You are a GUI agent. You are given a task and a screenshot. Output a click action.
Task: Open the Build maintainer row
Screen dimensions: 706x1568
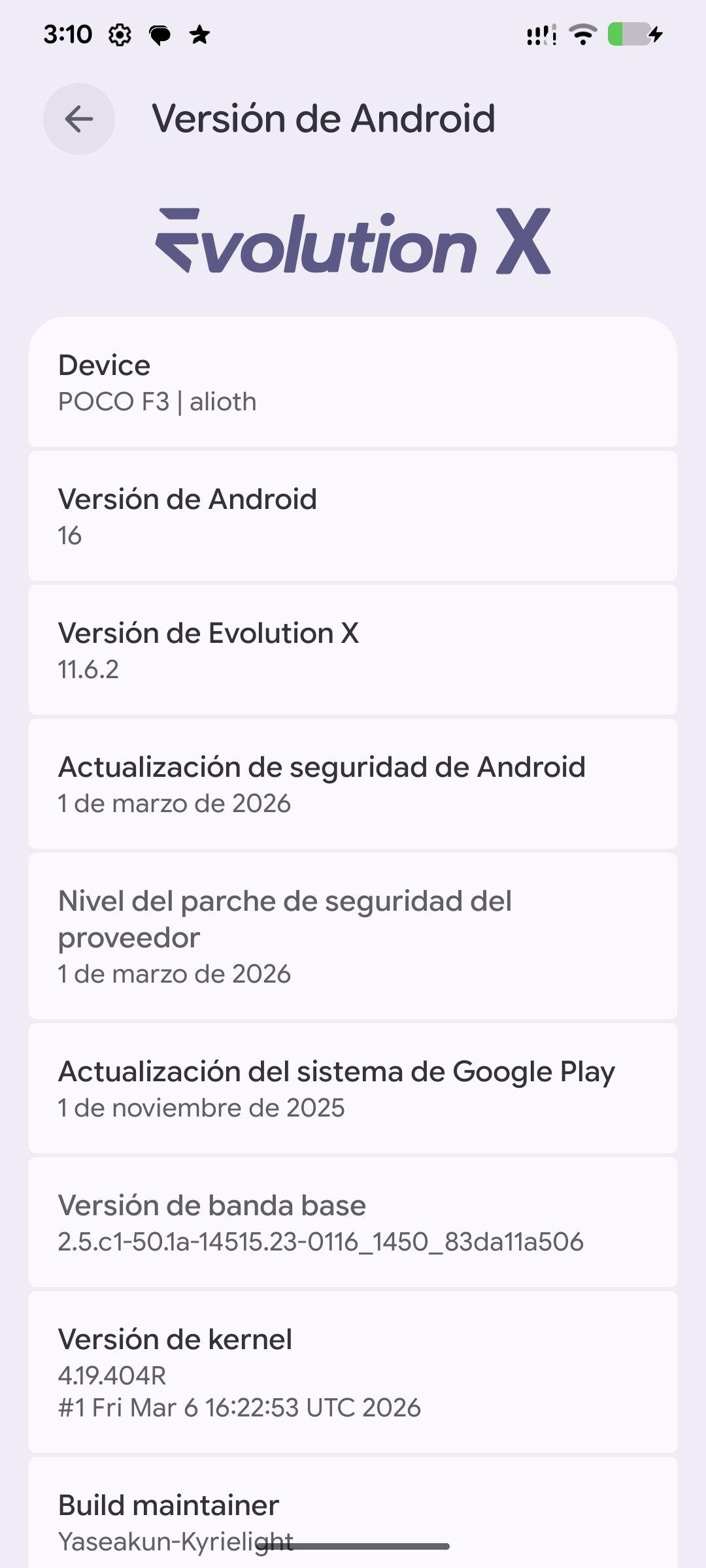point(353,1516)
